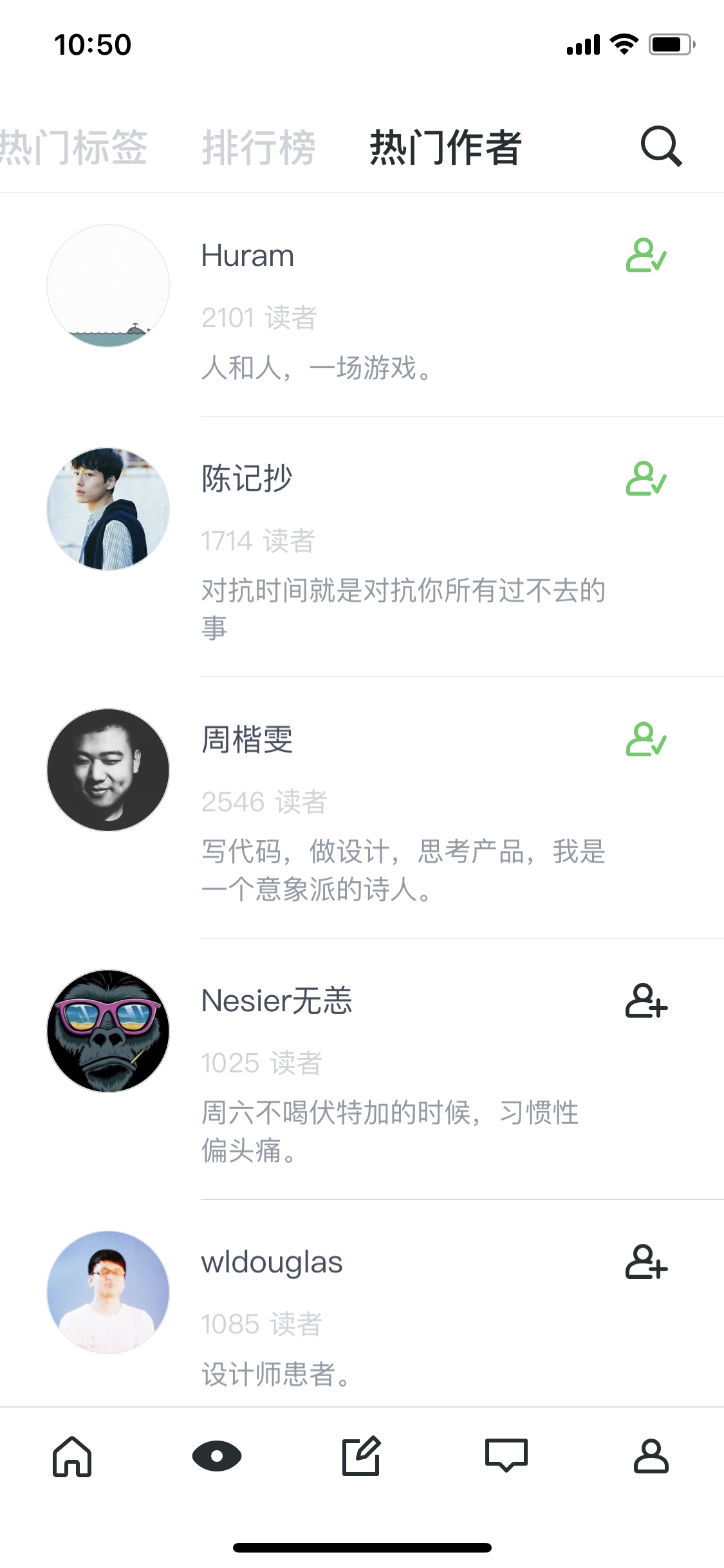Open Nesier无恙's author page

coord(108,1031)
